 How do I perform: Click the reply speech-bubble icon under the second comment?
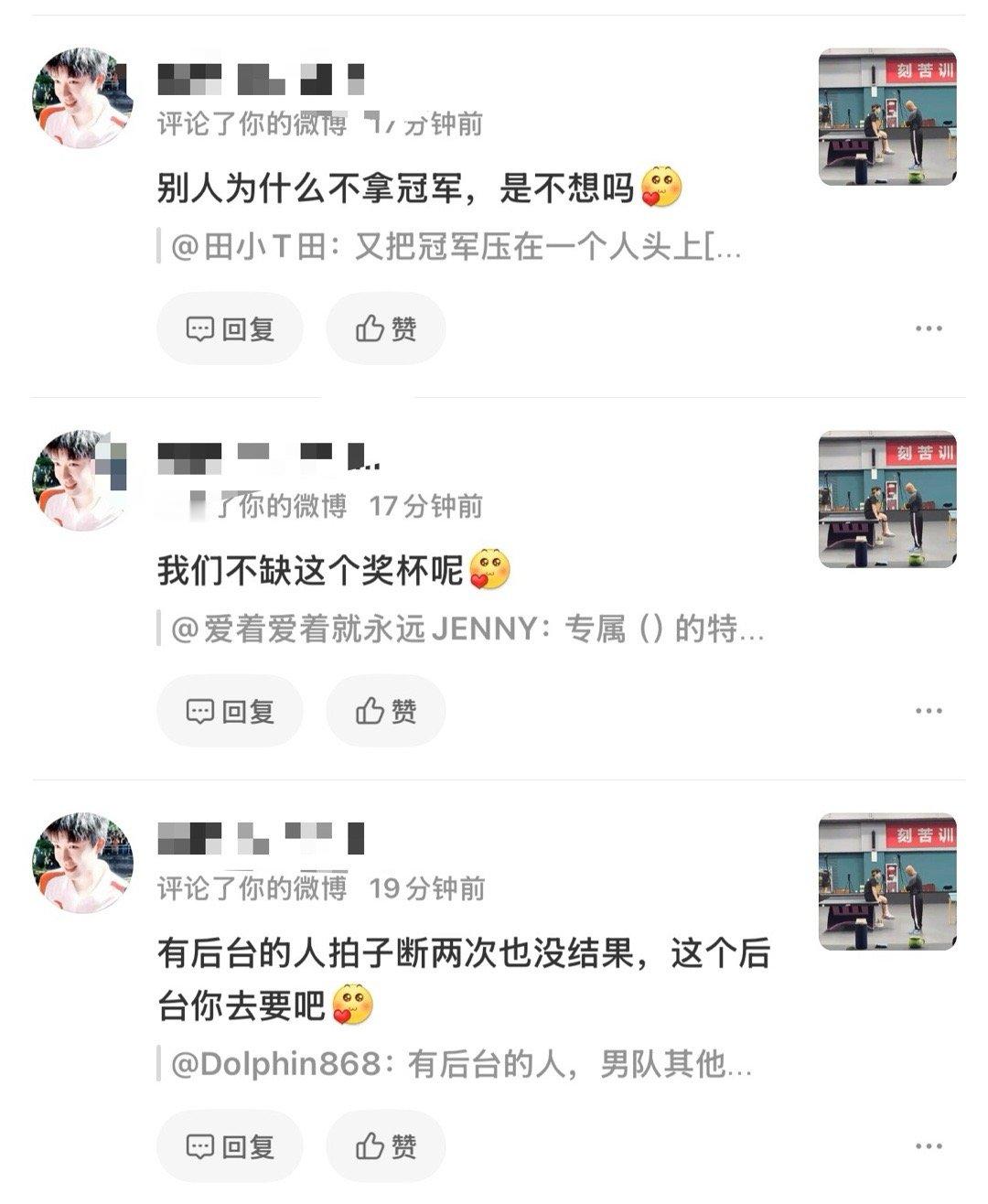199,710
